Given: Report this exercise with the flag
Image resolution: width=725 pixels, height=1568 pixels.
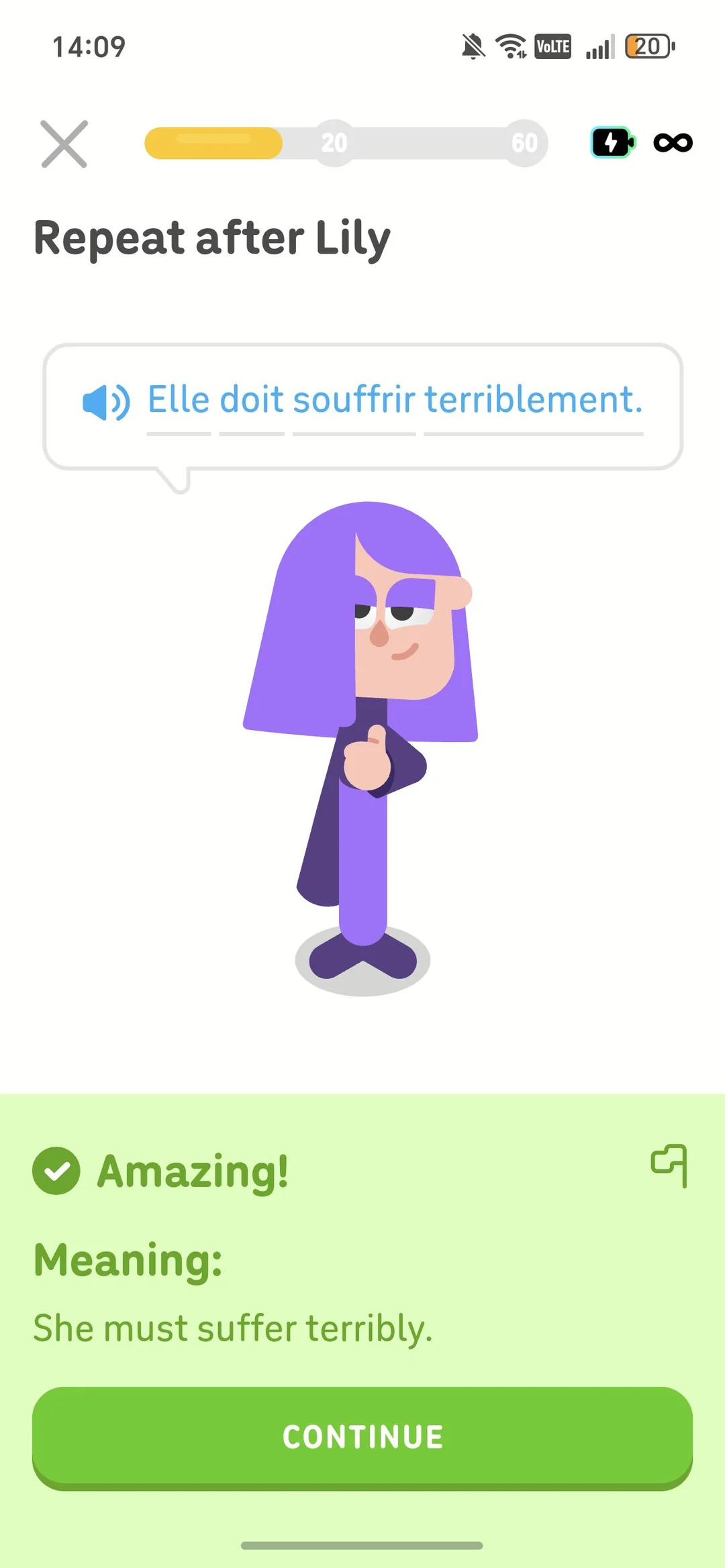Looking at the screenshot, I should (670, 1165).
